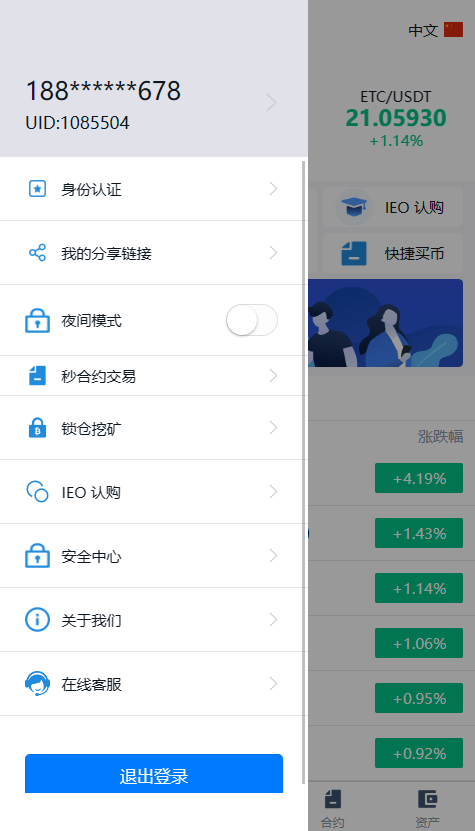Viewport: 475px width, 831px height.
Task: Change language from 中文
Action: [x=435, y=30]
